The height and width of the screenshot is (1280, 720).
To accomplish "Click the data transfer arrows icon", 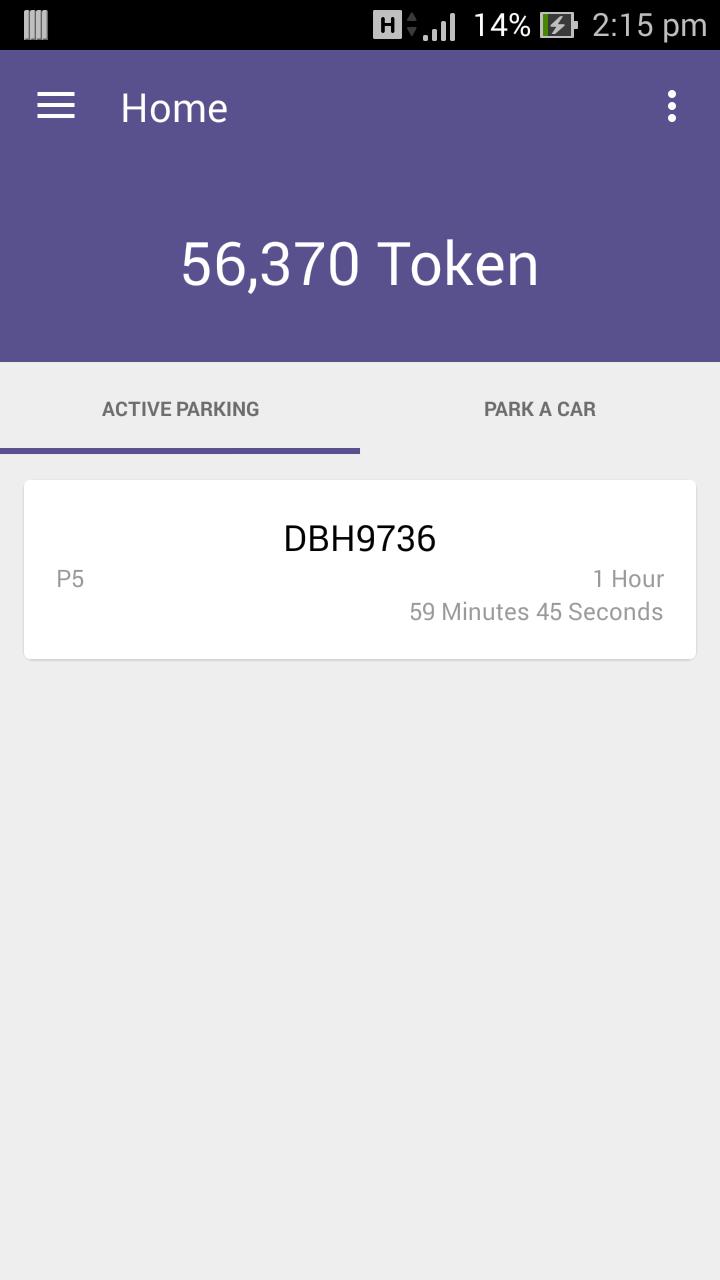I will click(x=411, y=24).
